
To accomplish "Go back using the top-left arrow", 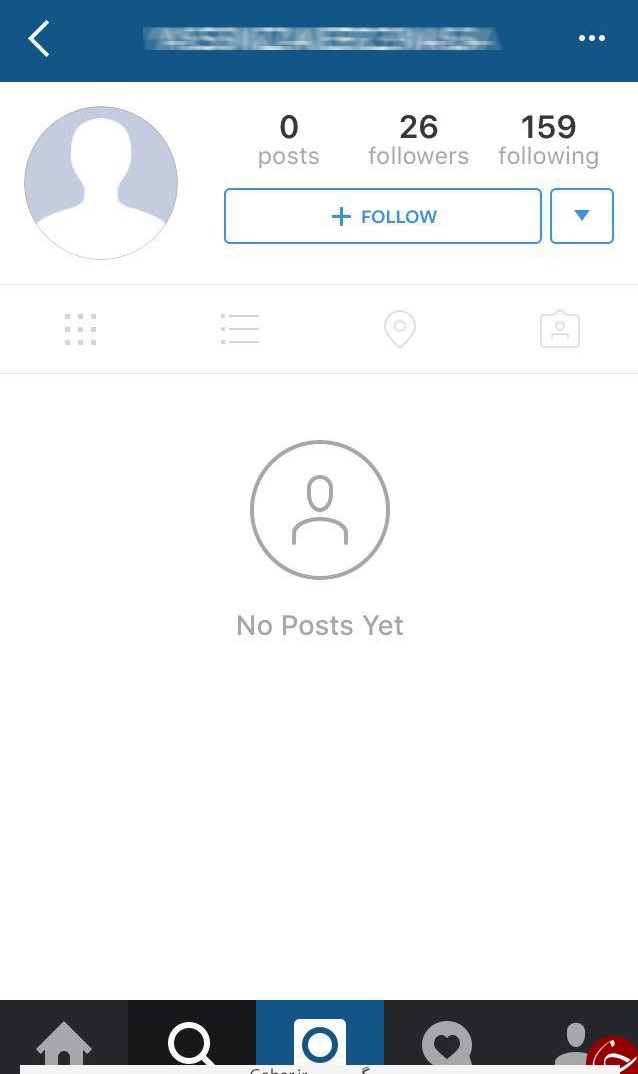I will [x=39, y=39].
